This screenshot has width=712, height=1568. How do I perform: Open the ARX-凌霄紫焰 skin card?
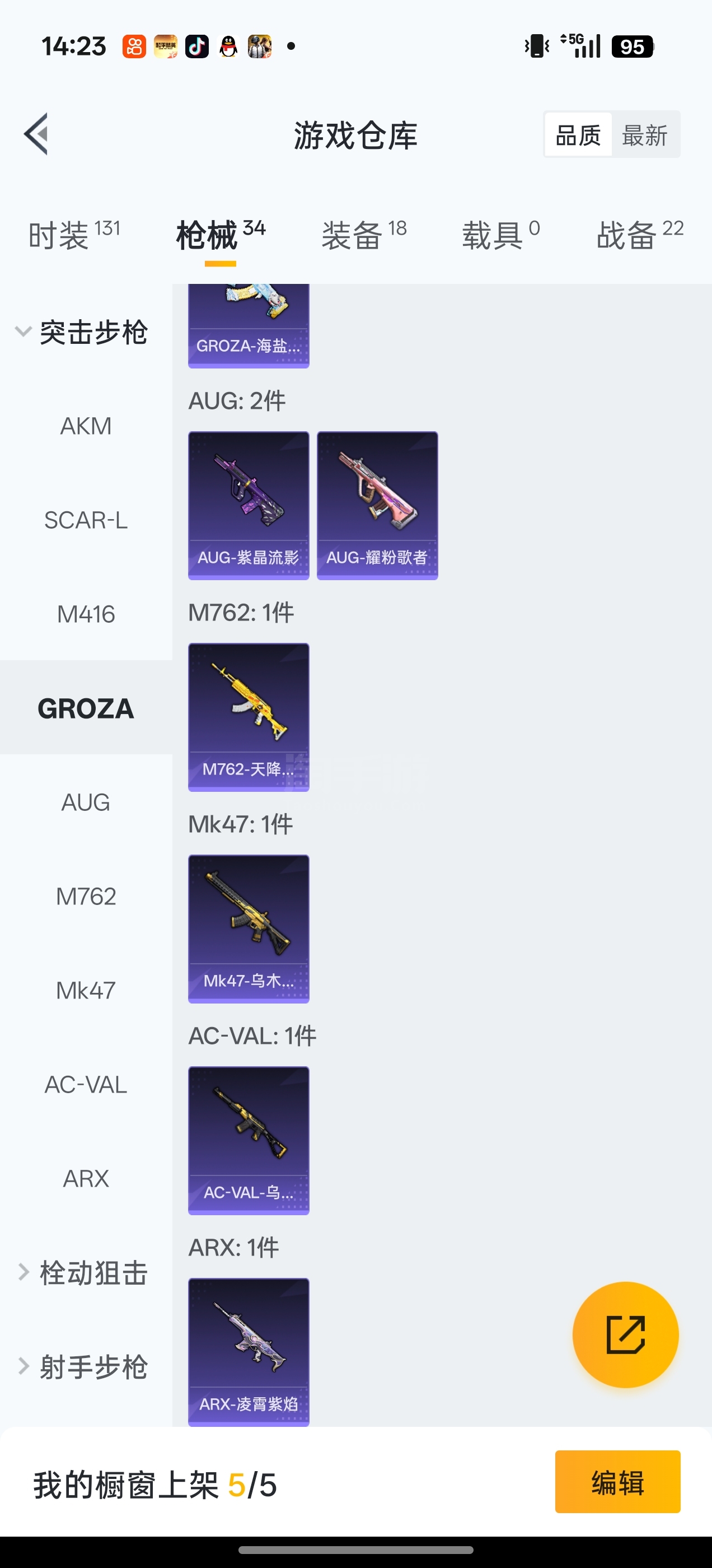(249, 1351)
